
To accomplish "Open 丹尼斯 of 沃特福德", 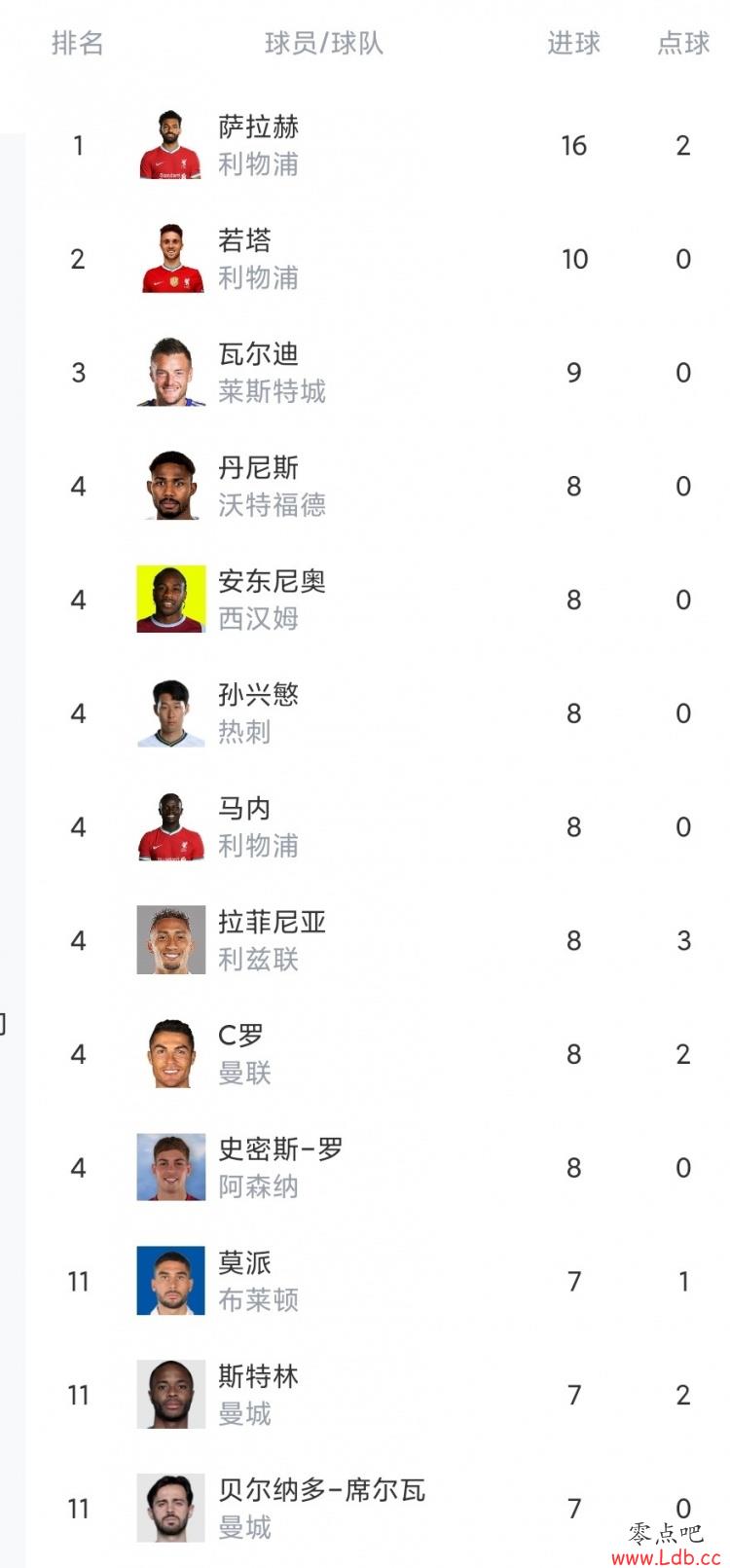I will (x=378, y=487).
